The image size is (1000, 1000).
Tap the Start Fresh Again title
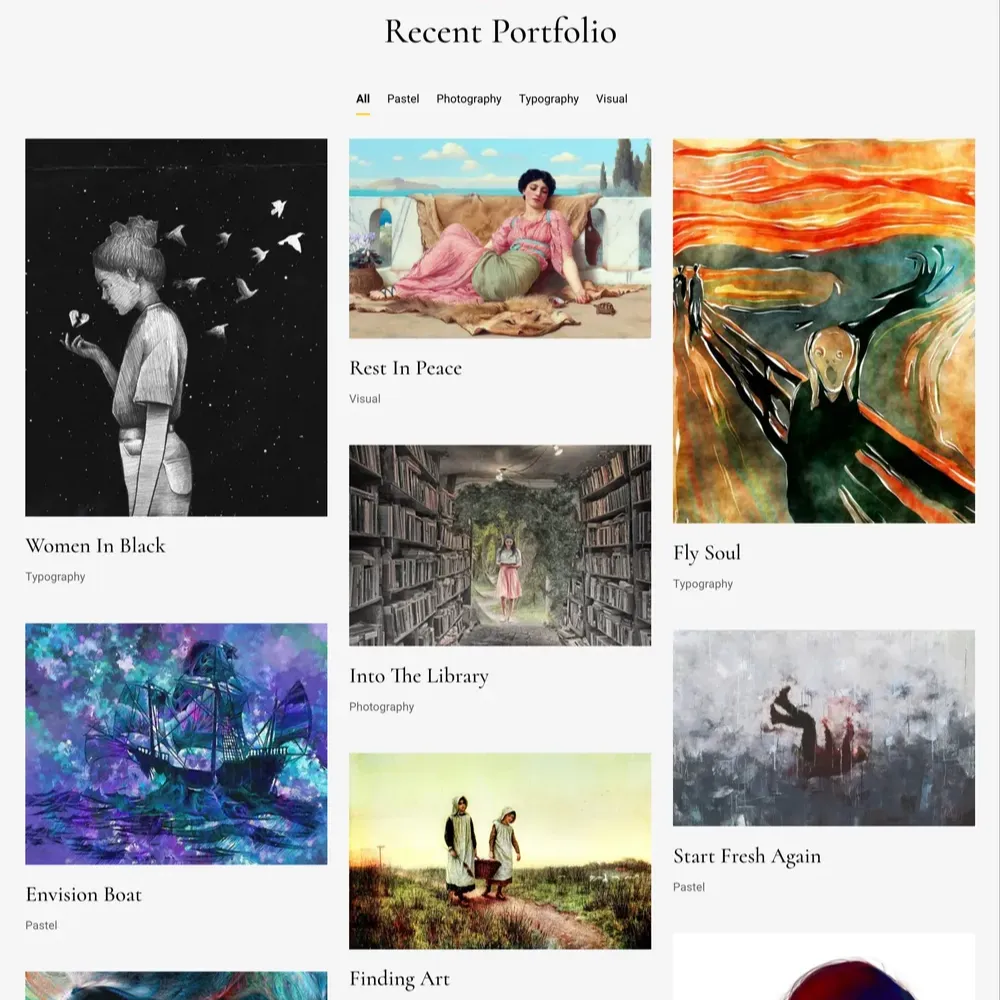pos(747,856)
